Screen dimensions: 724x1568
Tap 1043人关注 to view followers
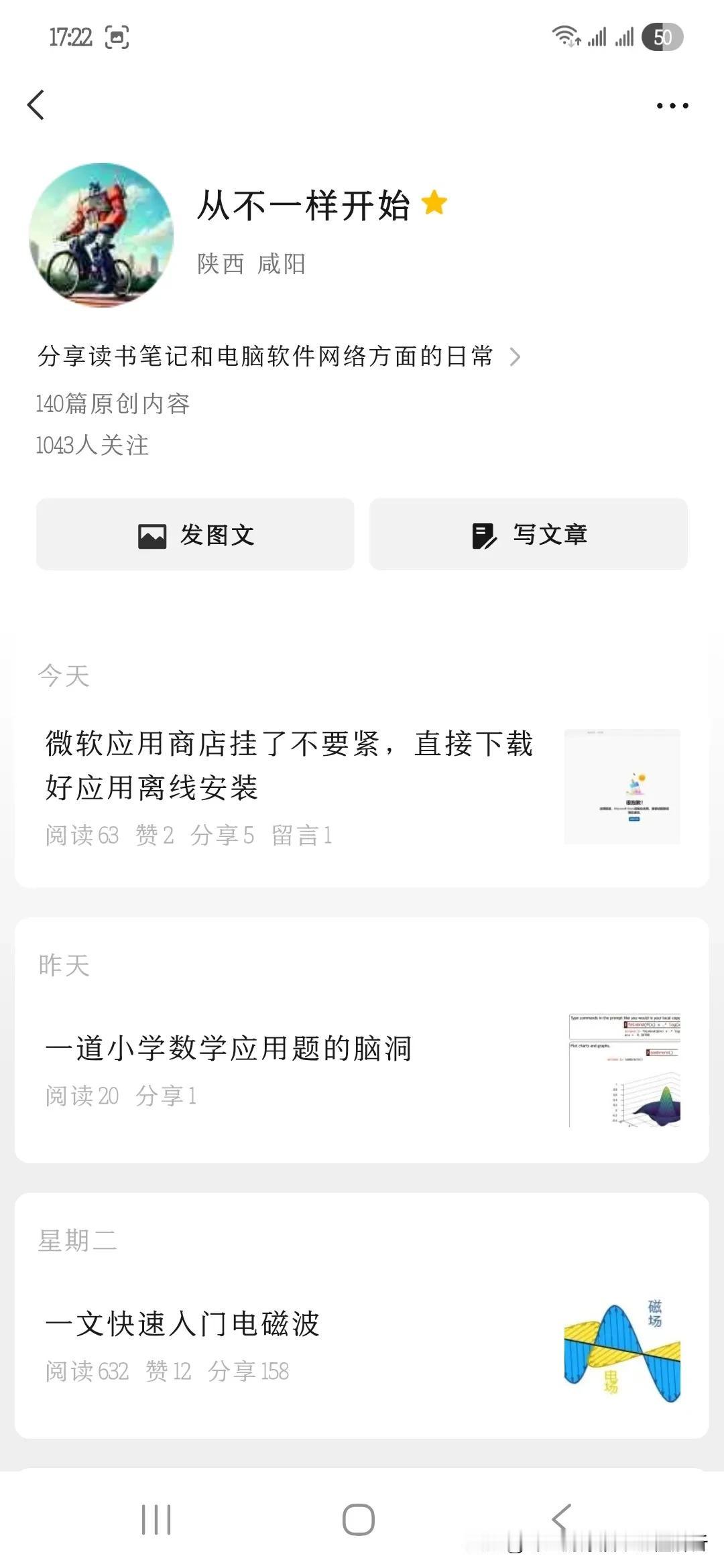click(93, 446)
